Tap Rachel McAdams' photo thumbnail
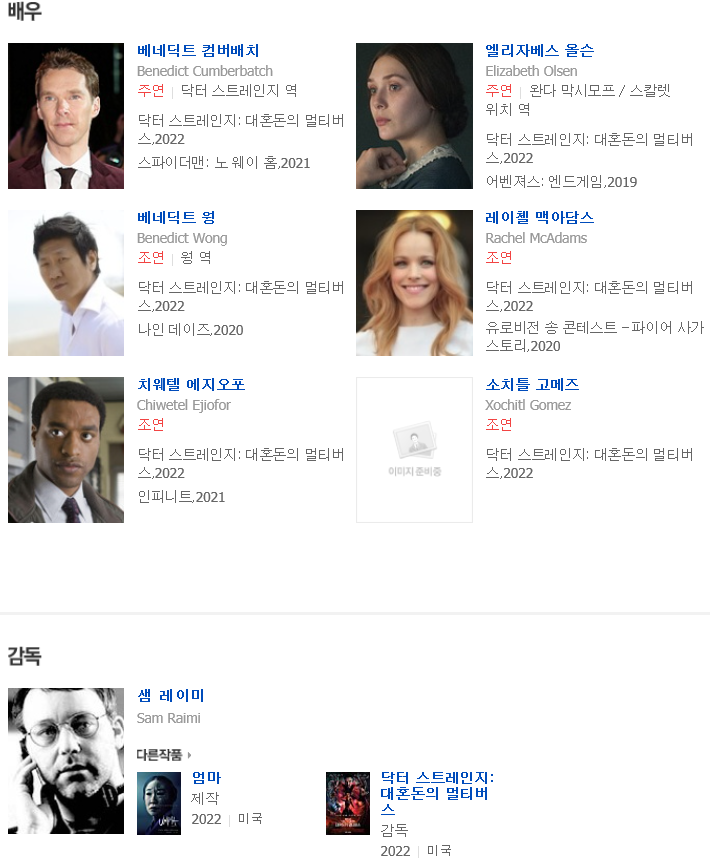The image size is (710, 858). click(414, 283)
